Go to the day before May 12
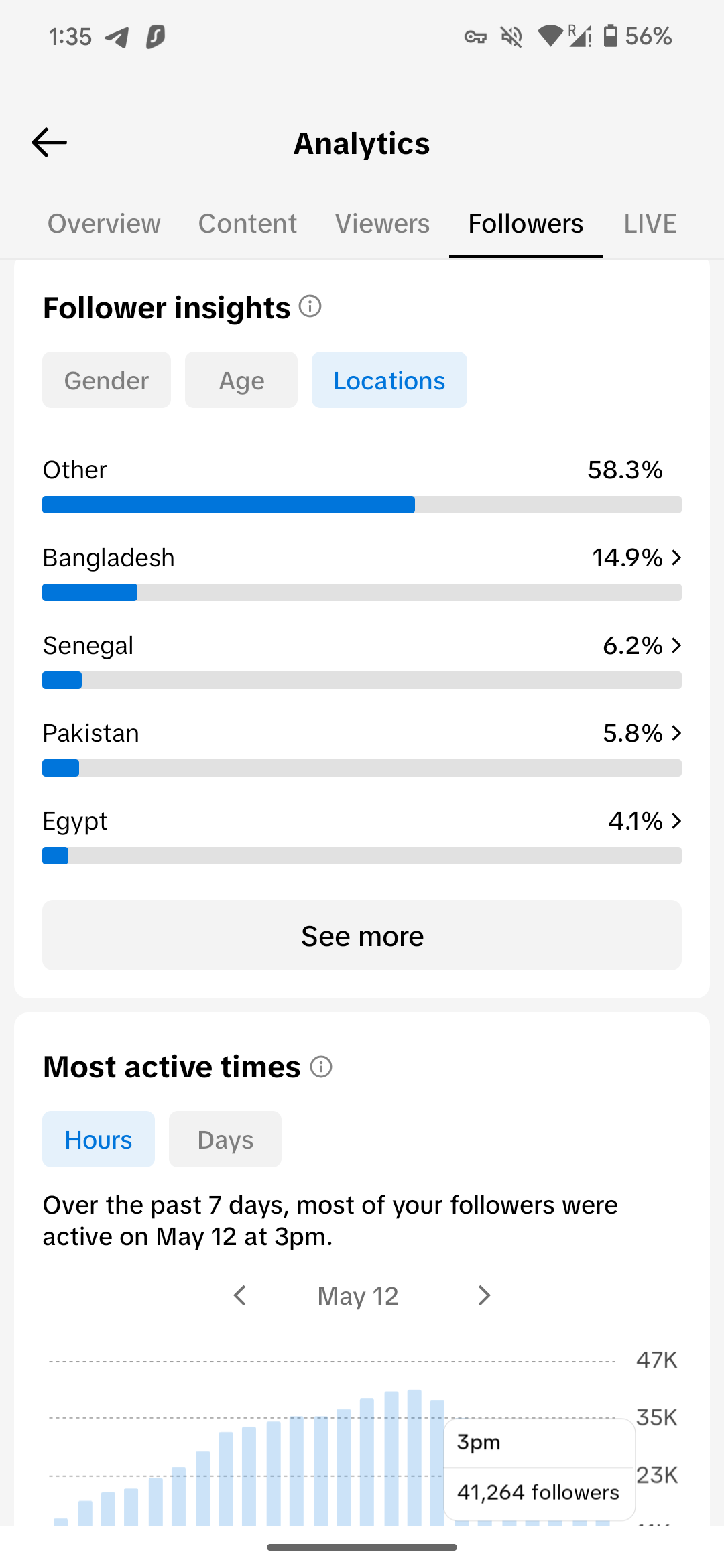This screenshot has height=1568, width=724. [240, 1295]
